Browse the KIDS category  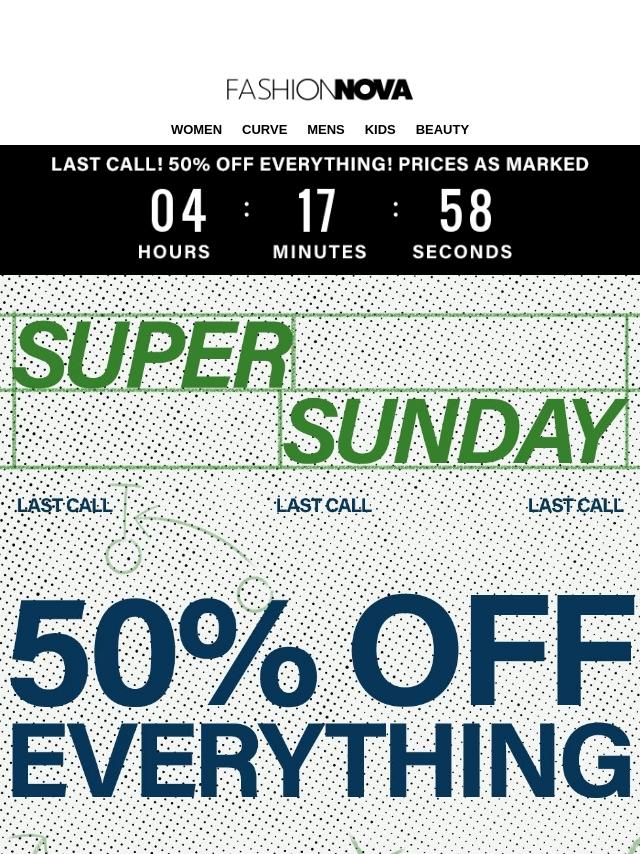[x=380, y=130]
